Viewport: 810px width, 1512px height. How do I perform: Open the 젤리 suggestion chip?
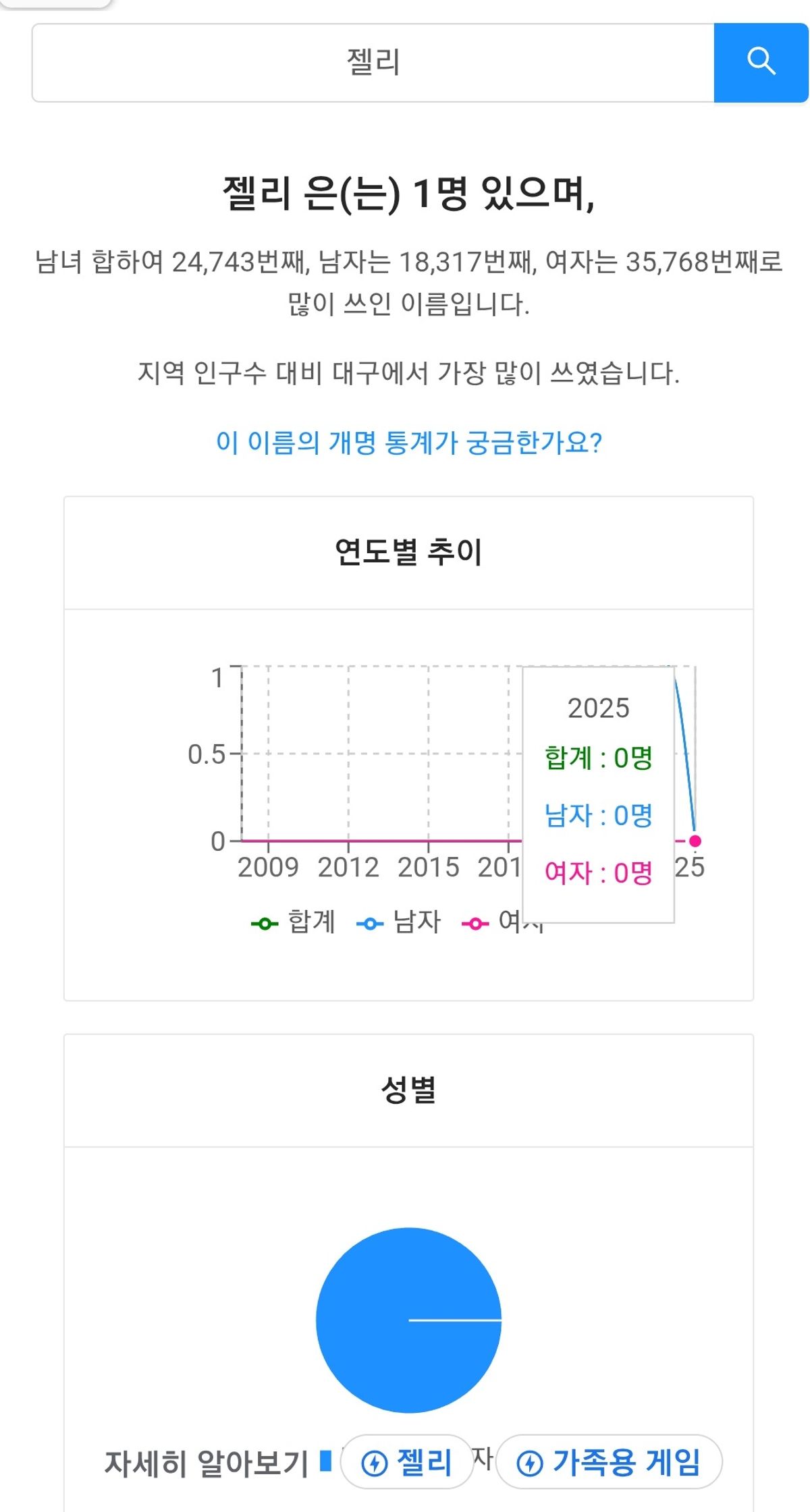pyautogui.click(x=407, y=1462)
